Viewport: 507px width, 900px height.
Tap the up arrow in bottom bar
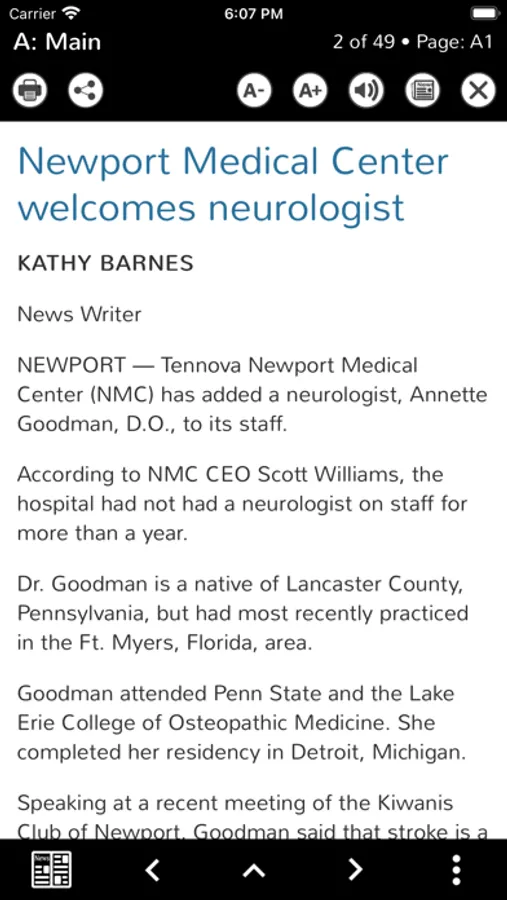pos(254,871)
